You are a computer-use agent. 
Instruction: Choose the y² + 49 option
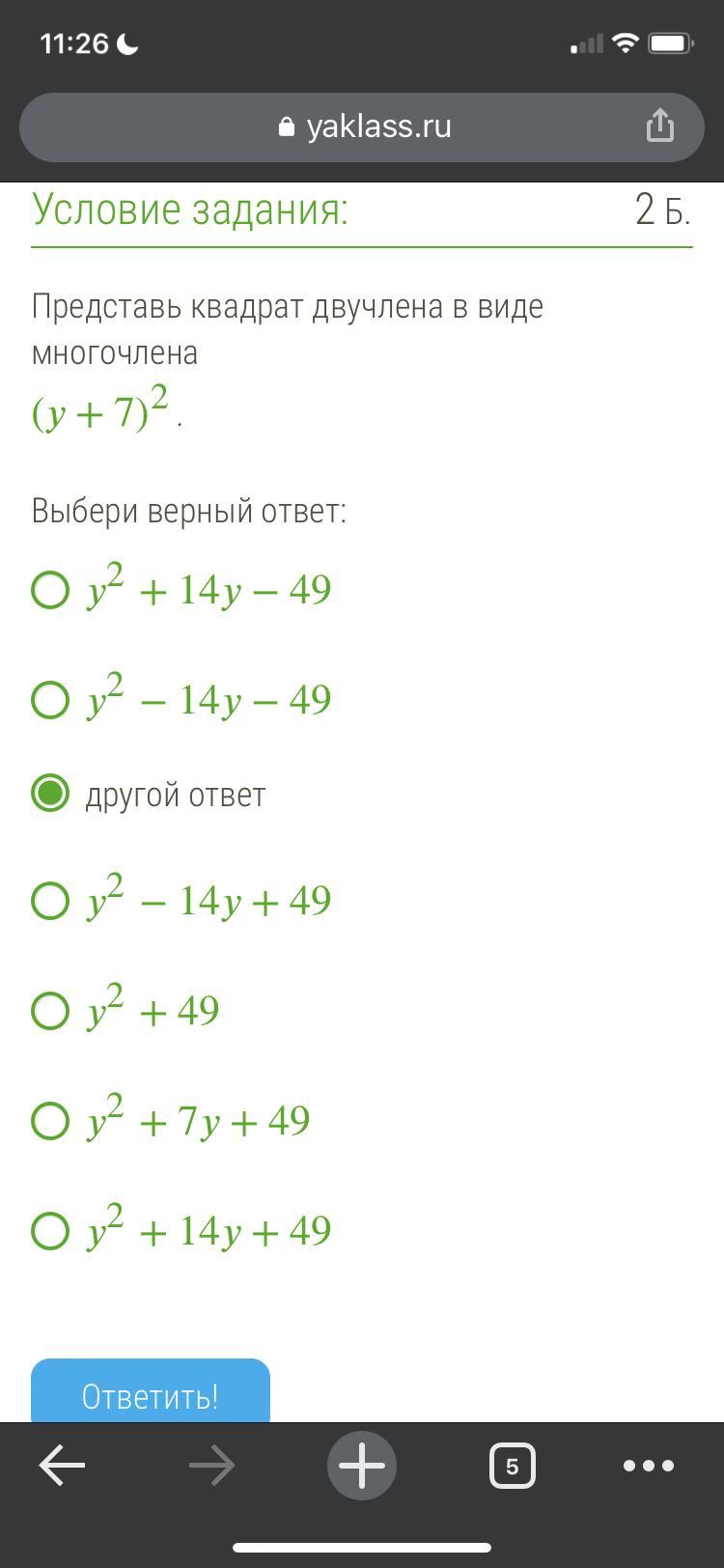pos(50,1011)
